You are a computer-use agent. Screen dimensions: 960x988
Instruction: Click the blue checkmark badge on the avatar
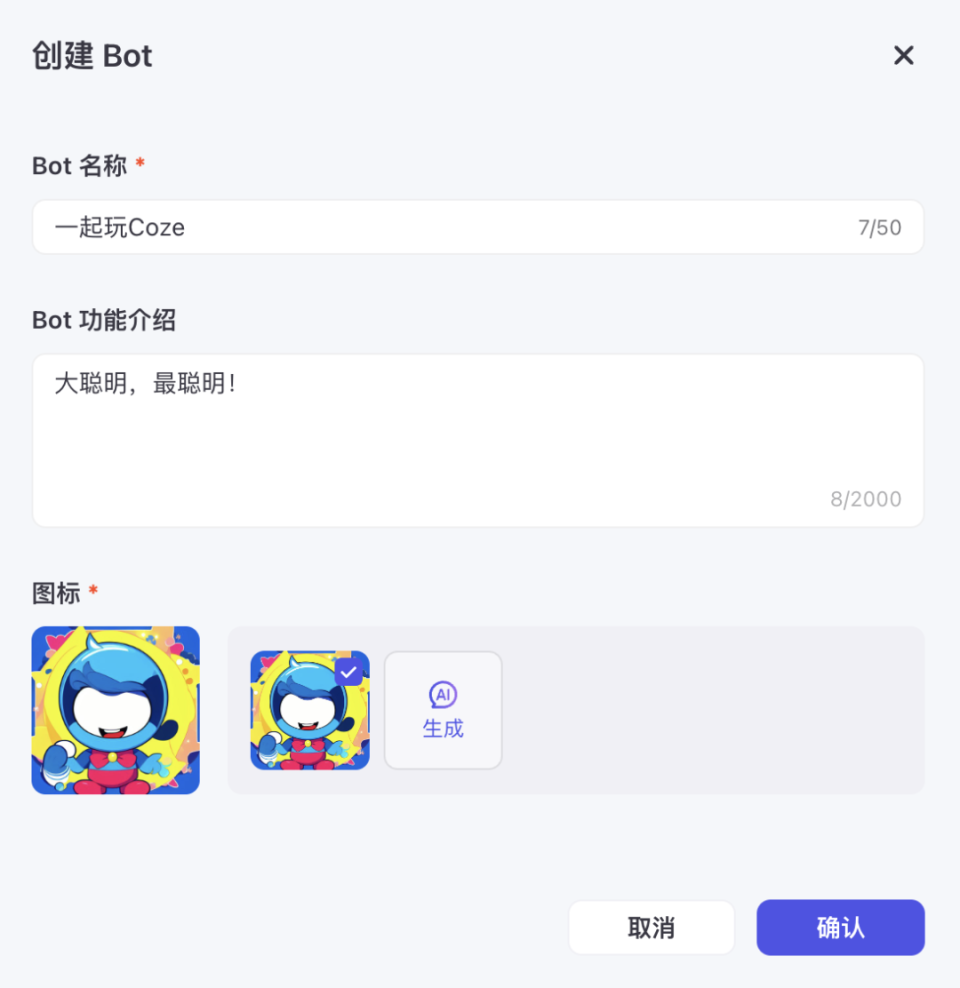[346, 671]
